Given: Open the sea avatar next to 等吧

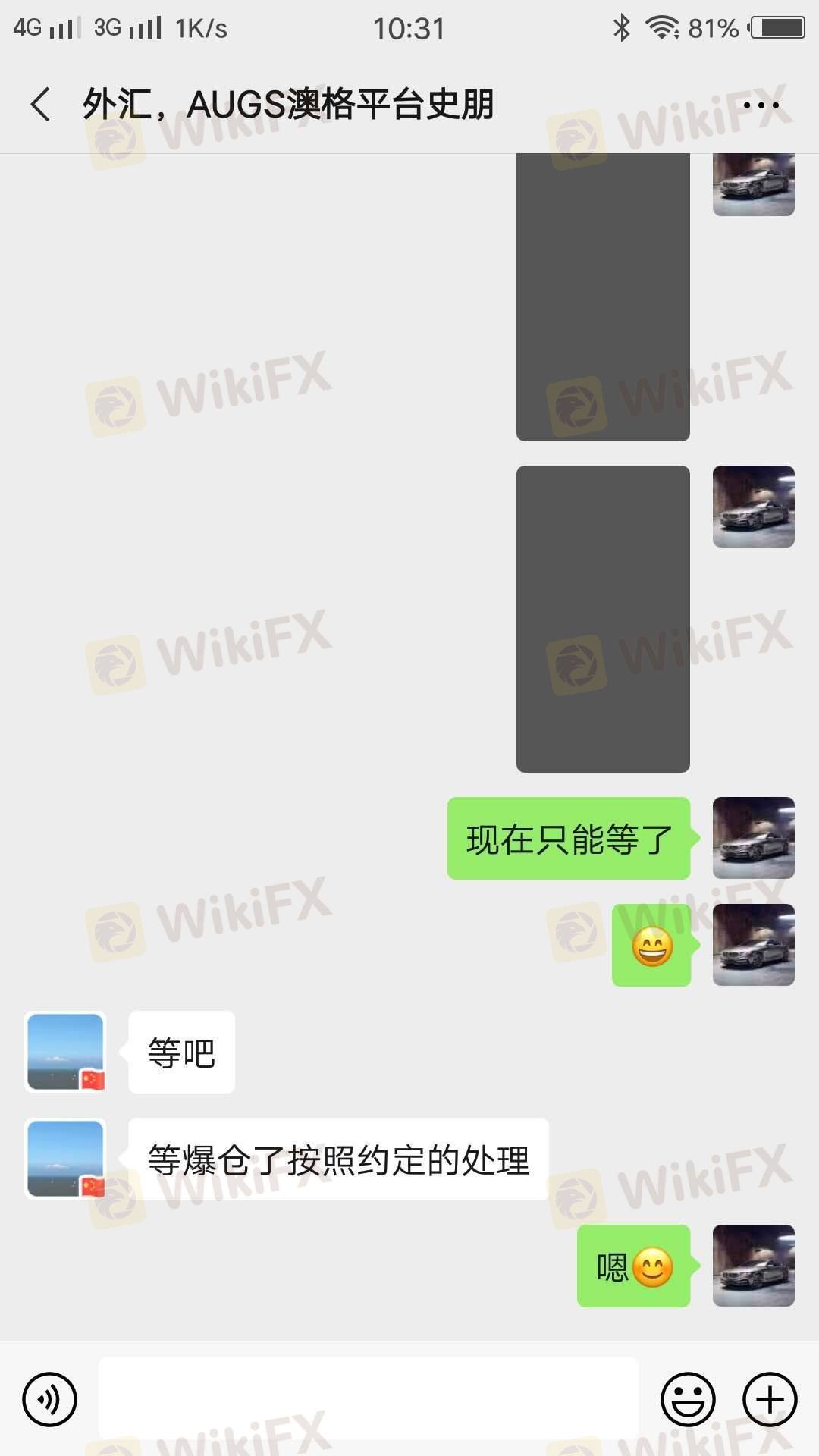Looking at the screenshot, I should 65,1052.
